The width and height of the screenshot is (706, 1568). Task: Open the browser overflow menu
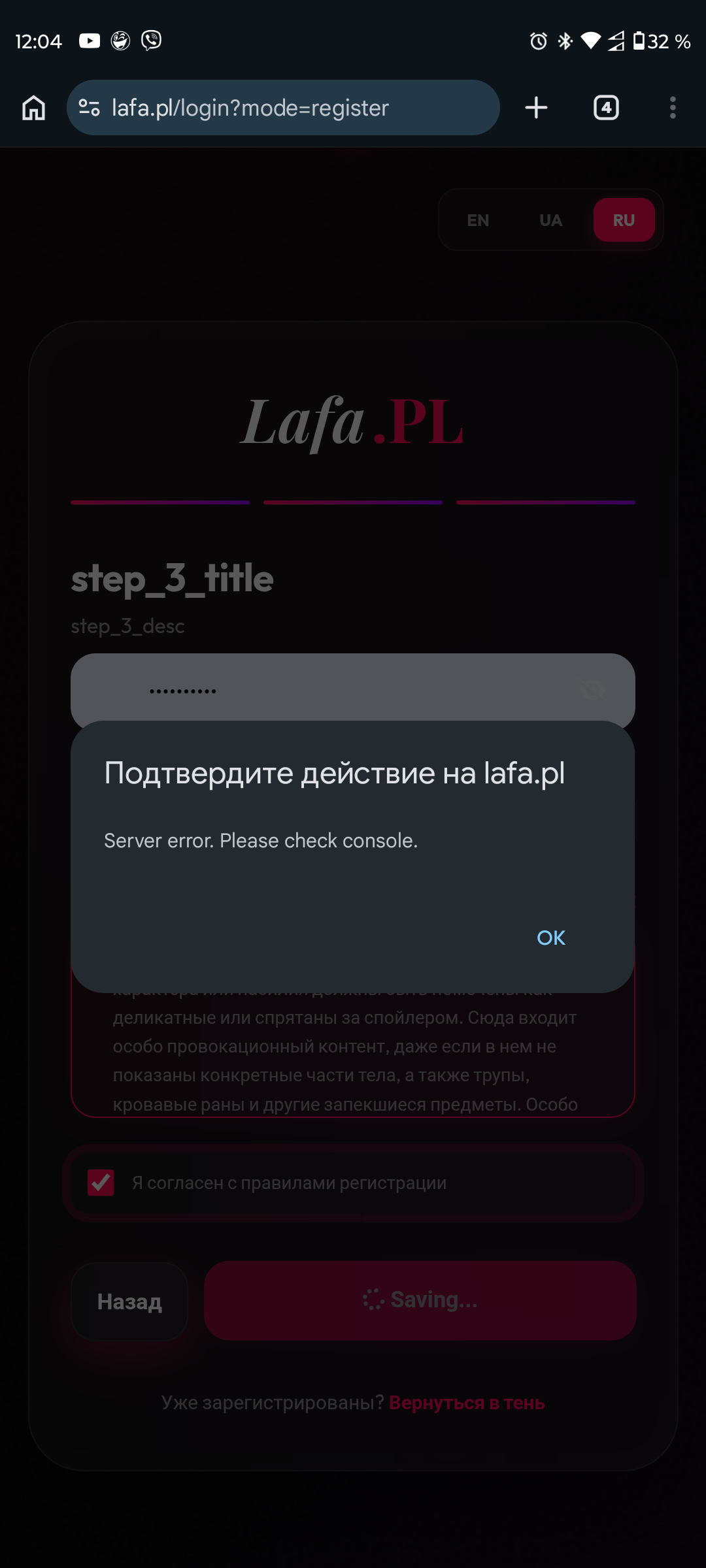(673, 108)
